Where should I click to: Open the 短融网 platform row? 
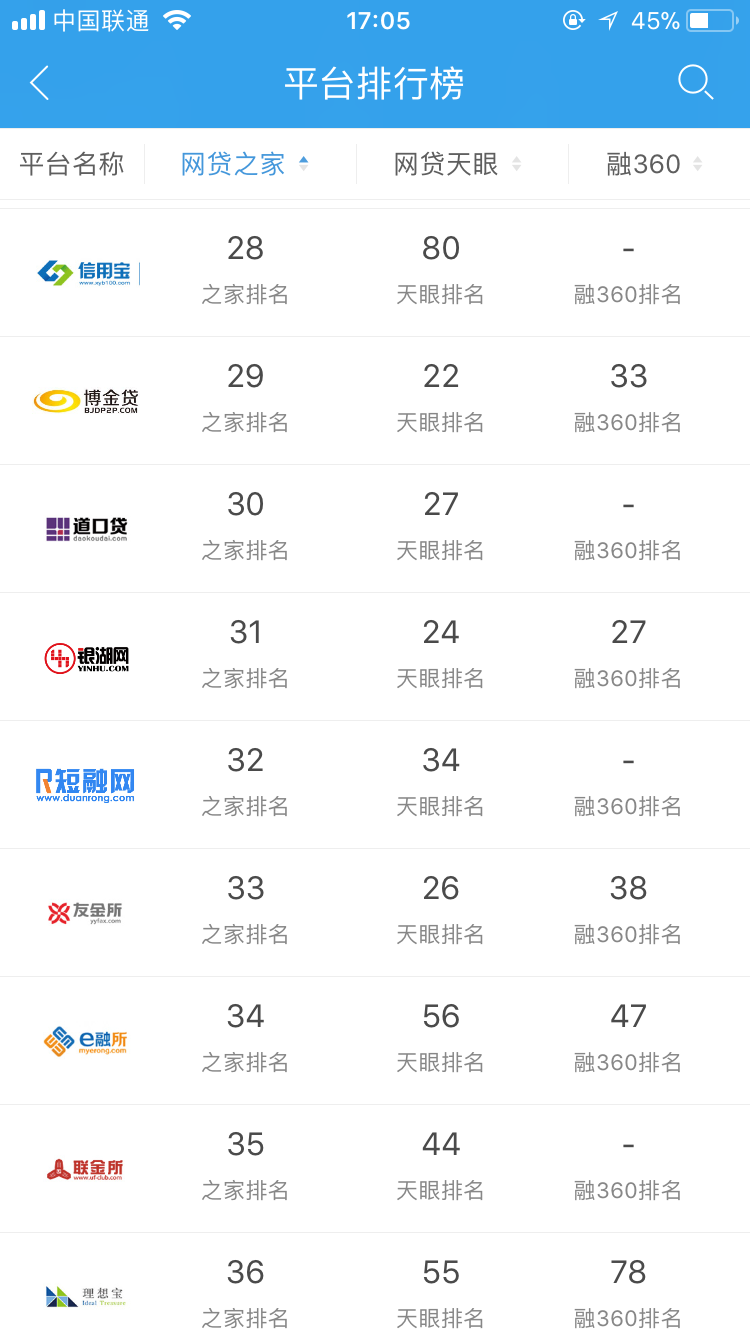click(86, 785)
